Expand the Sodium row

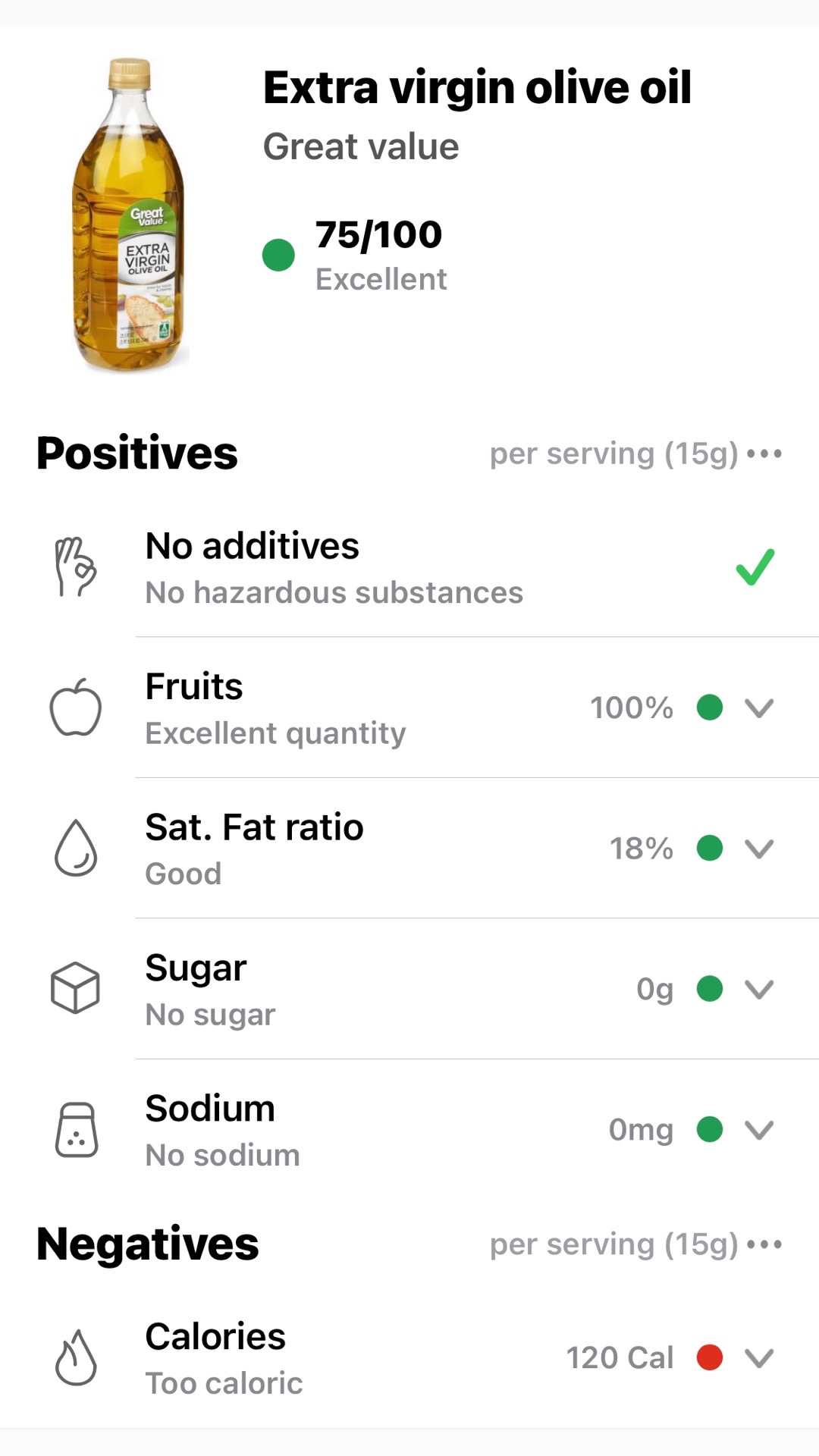758,1130
